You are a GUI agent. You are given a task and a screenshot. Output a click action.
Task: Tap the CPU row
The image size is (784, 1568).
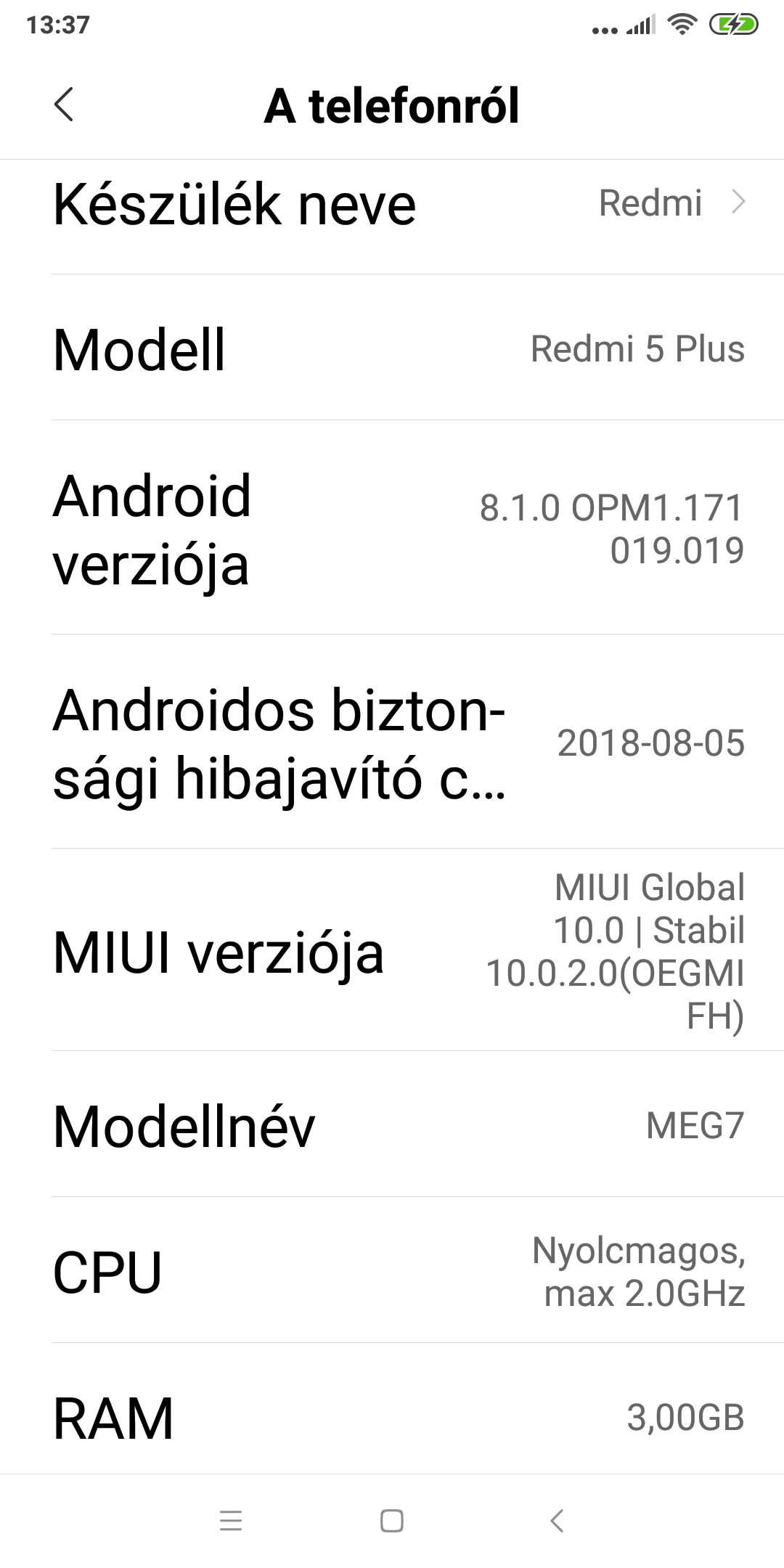pyautogui.click(x=392, y=1270)
